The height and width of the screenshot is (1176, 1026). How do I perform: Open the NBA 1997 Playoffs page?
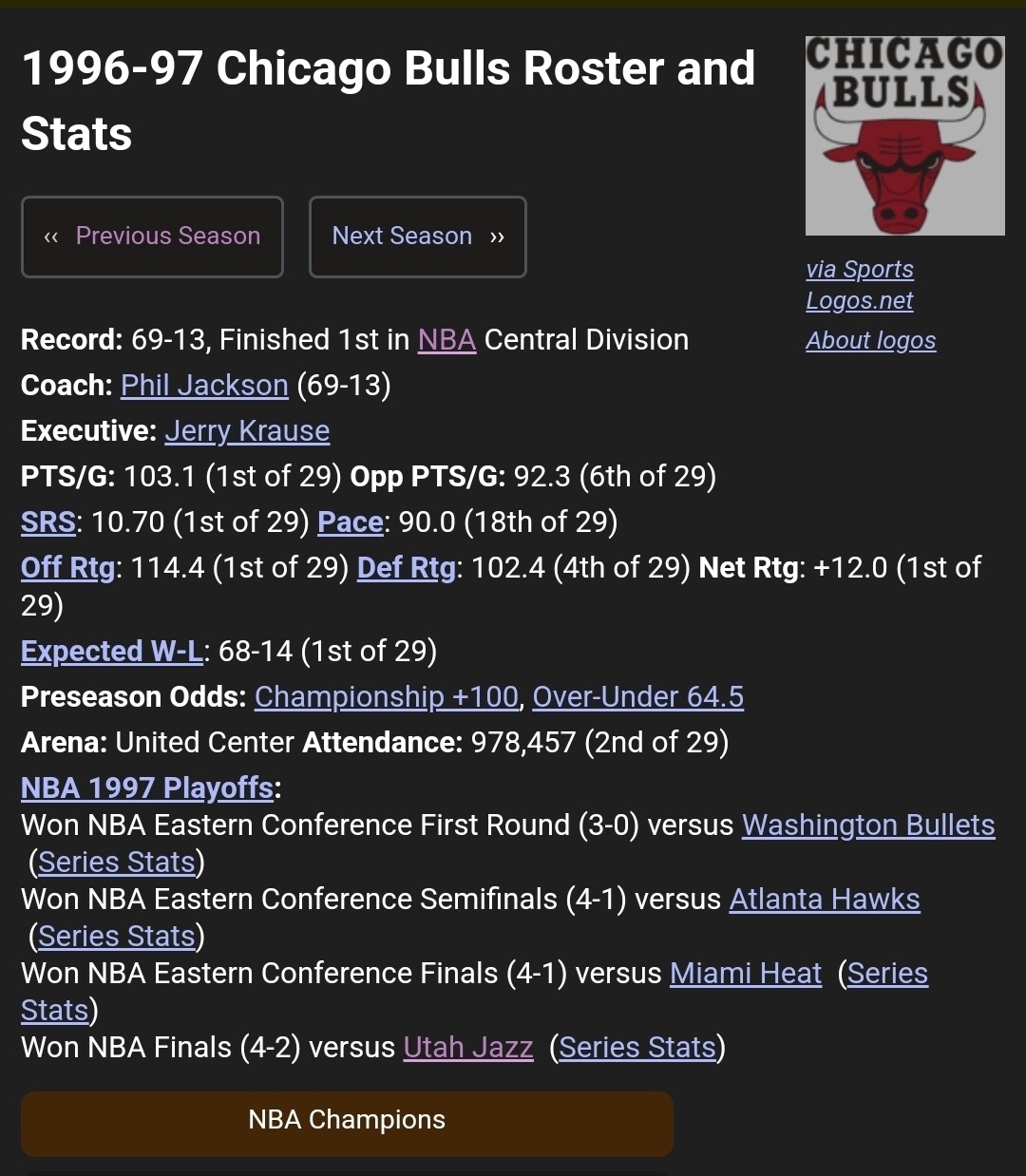pos(147,788)
